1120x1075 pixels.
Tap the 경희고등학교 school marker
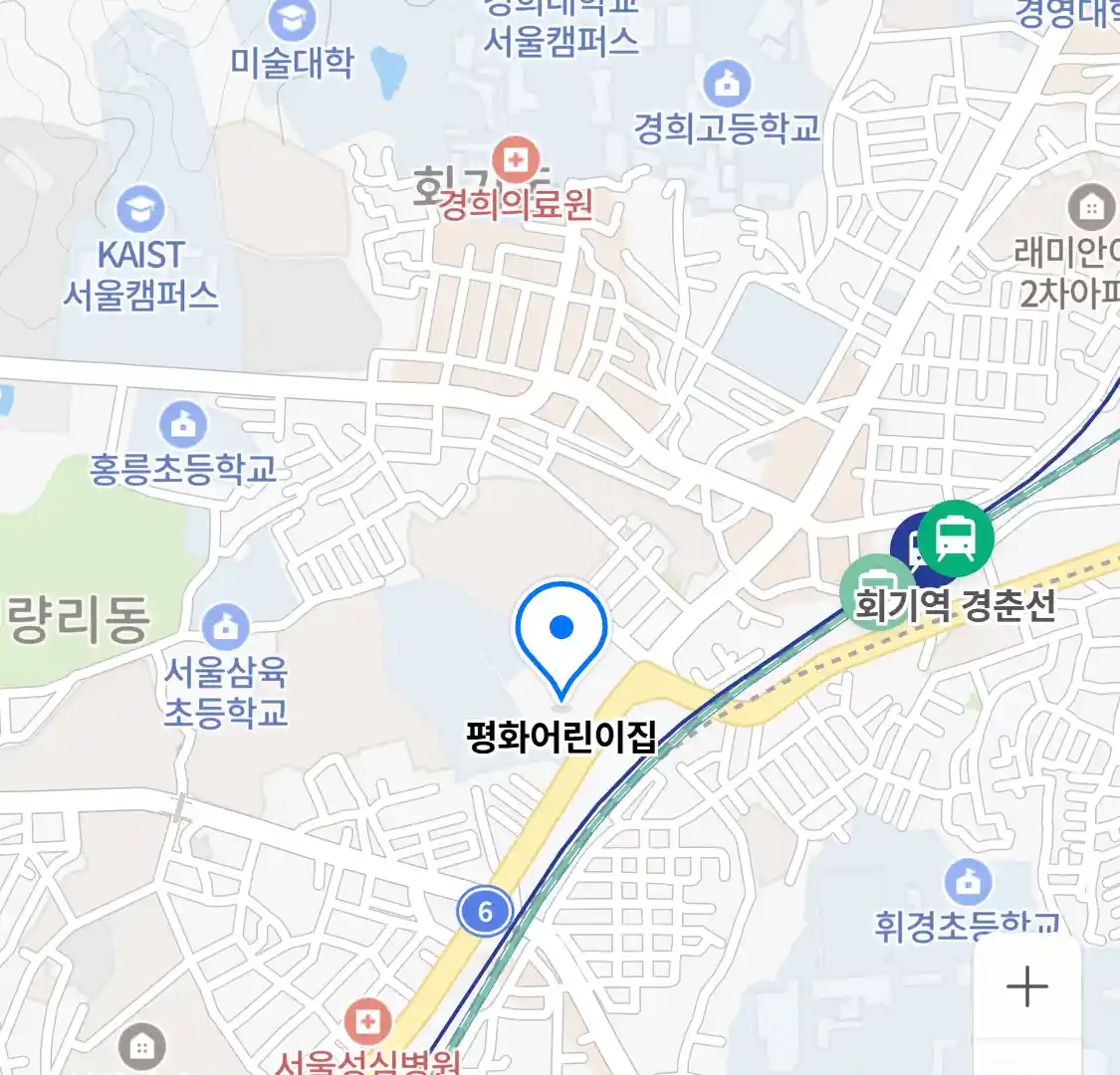727,85
